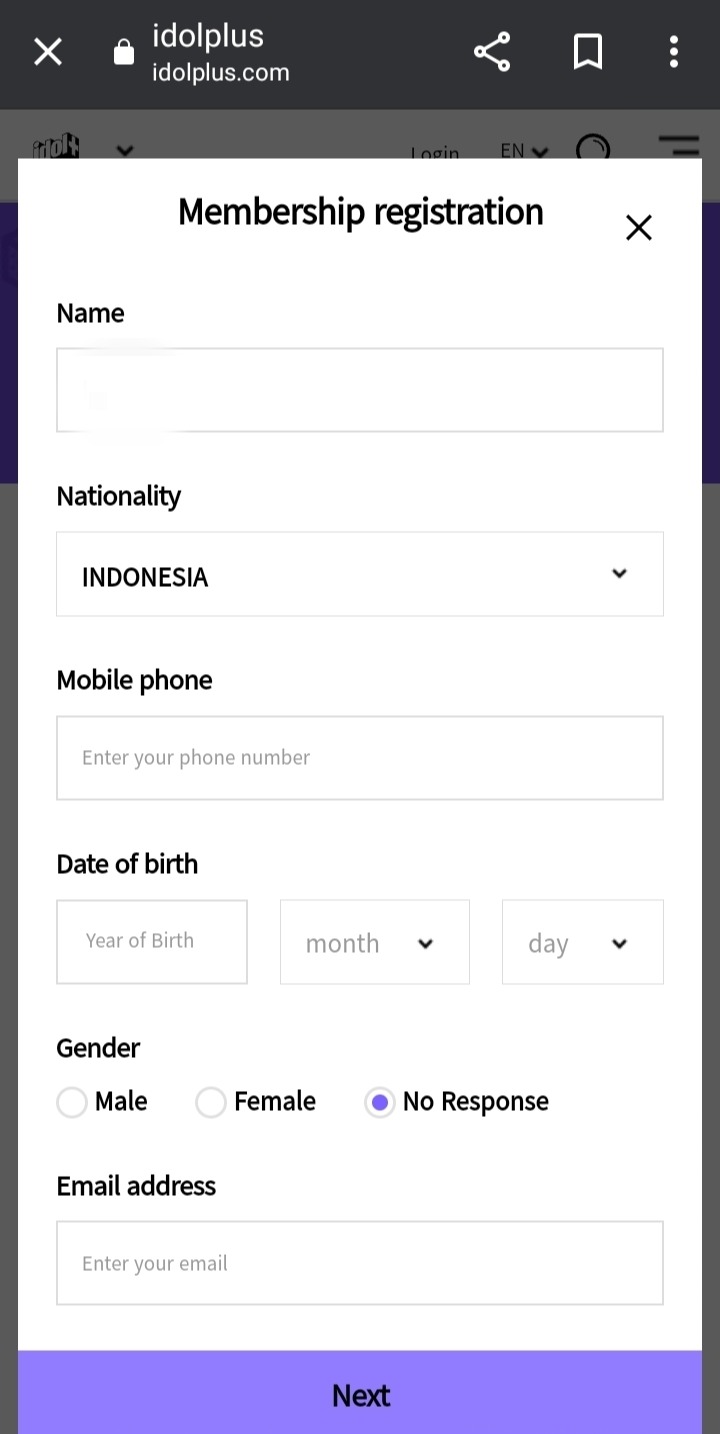Open the browser overflow menu
The width and height of the screenshot is (720, 1434).
coord(674,52)
